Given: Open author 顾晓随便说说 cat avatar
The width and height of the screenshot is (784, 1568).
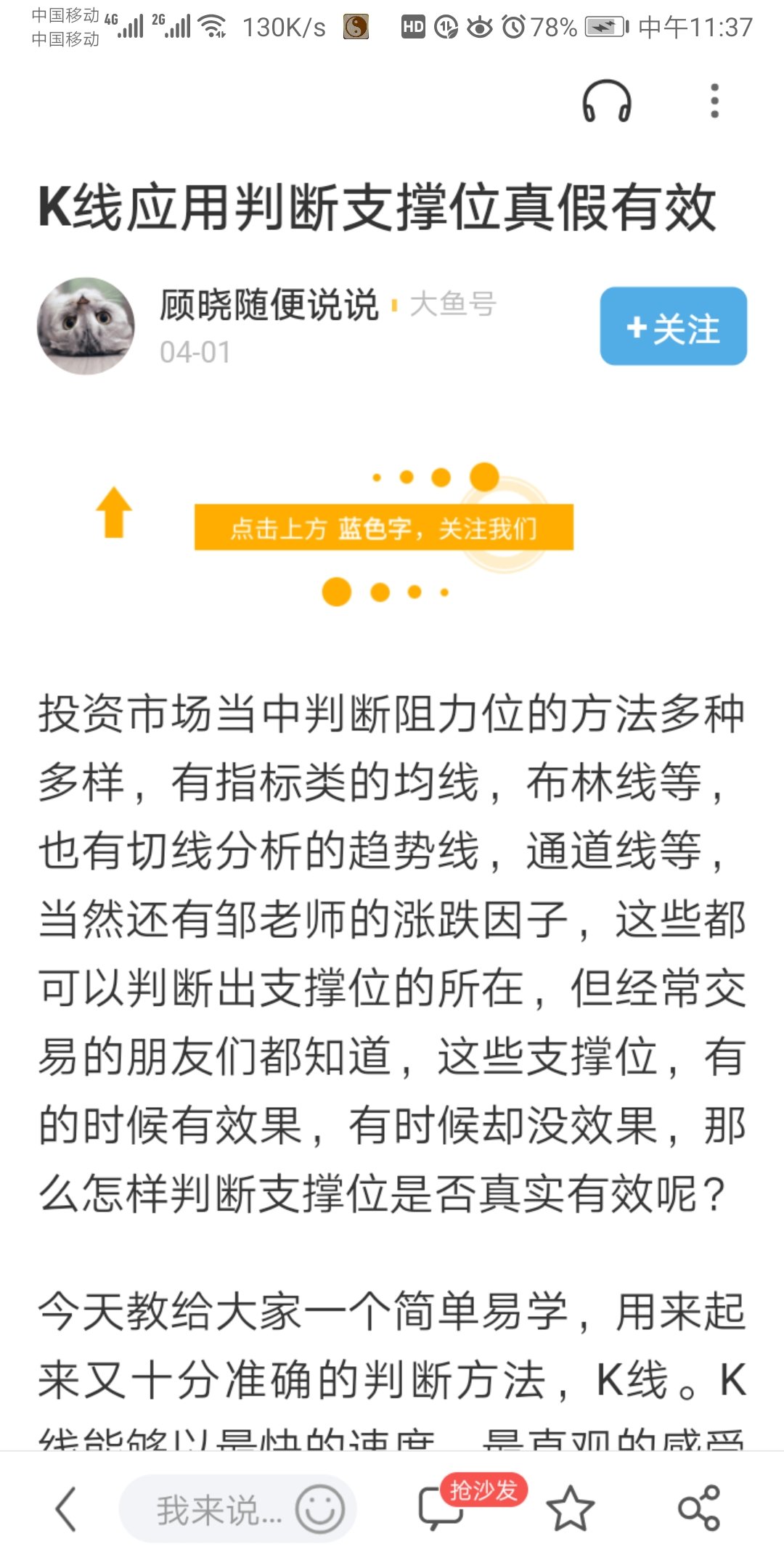Looking at the screenshot, I should coord(86,326).
